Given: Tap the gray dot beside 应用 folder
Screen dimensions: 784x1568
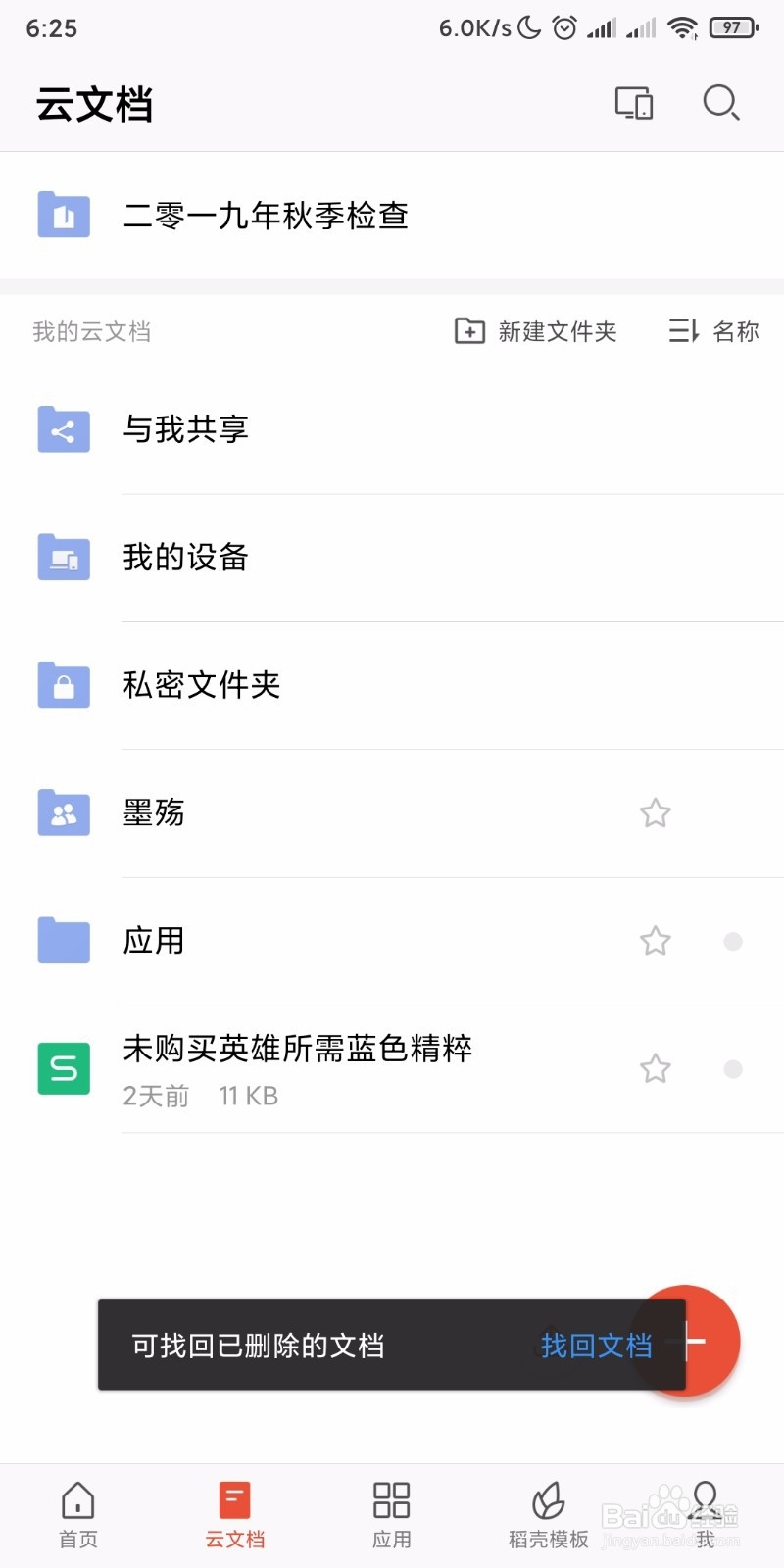Looking at the screenshot, I should (x=733, y=941).
